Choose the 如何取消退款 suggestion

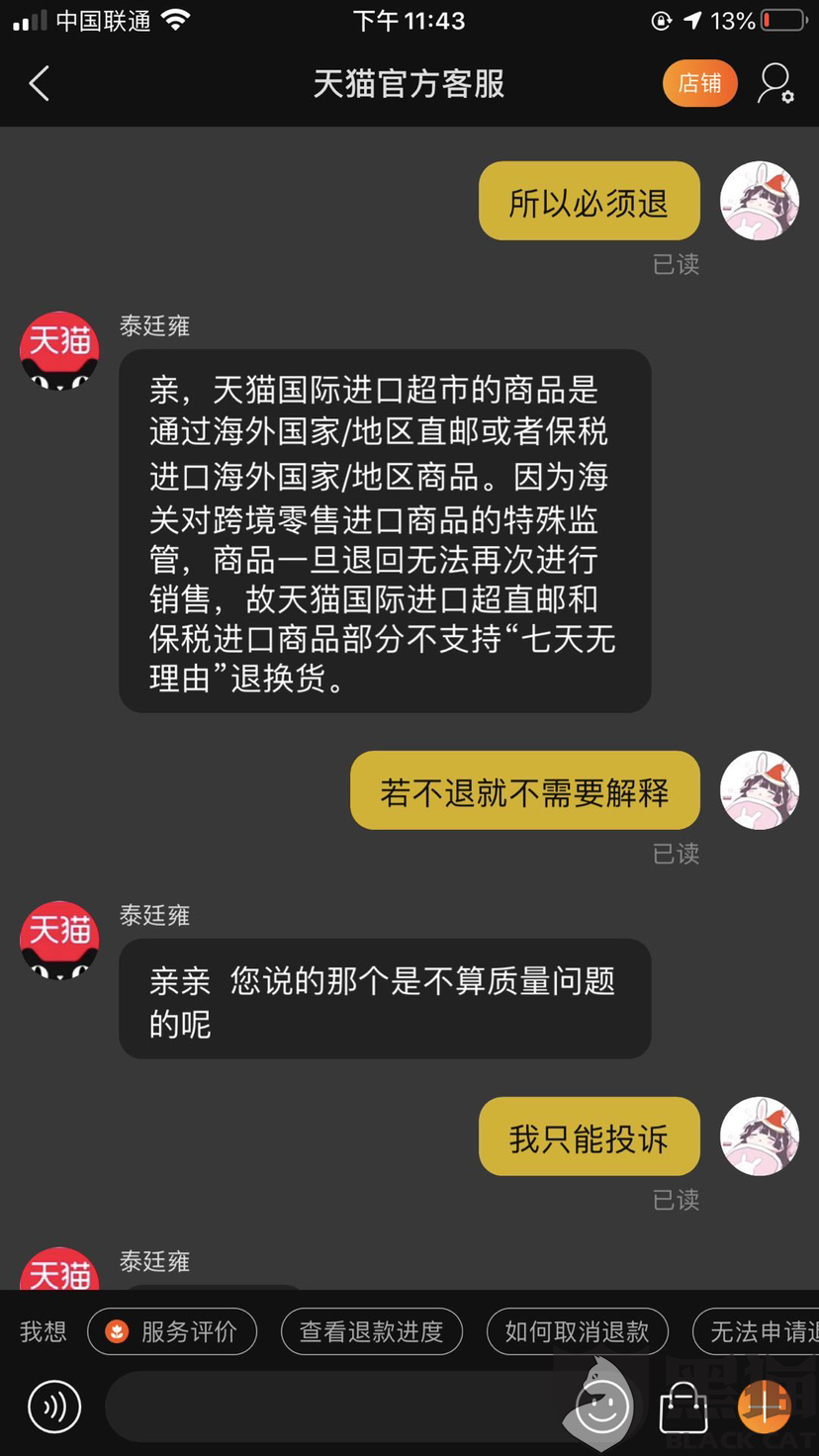pos(578,1331)
